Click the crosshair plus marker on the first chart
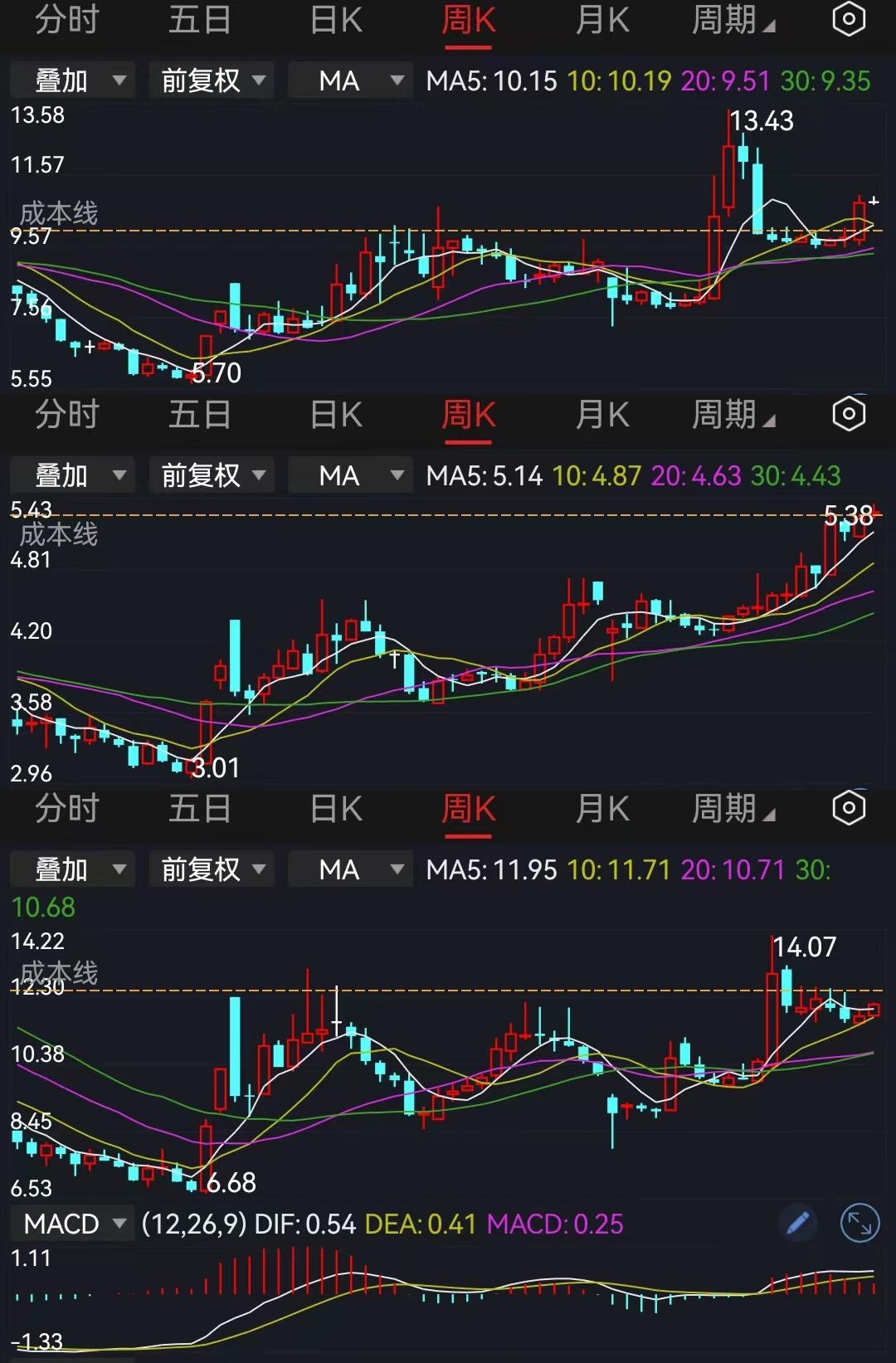This screenshot has width=896, height=1363. 875,202
